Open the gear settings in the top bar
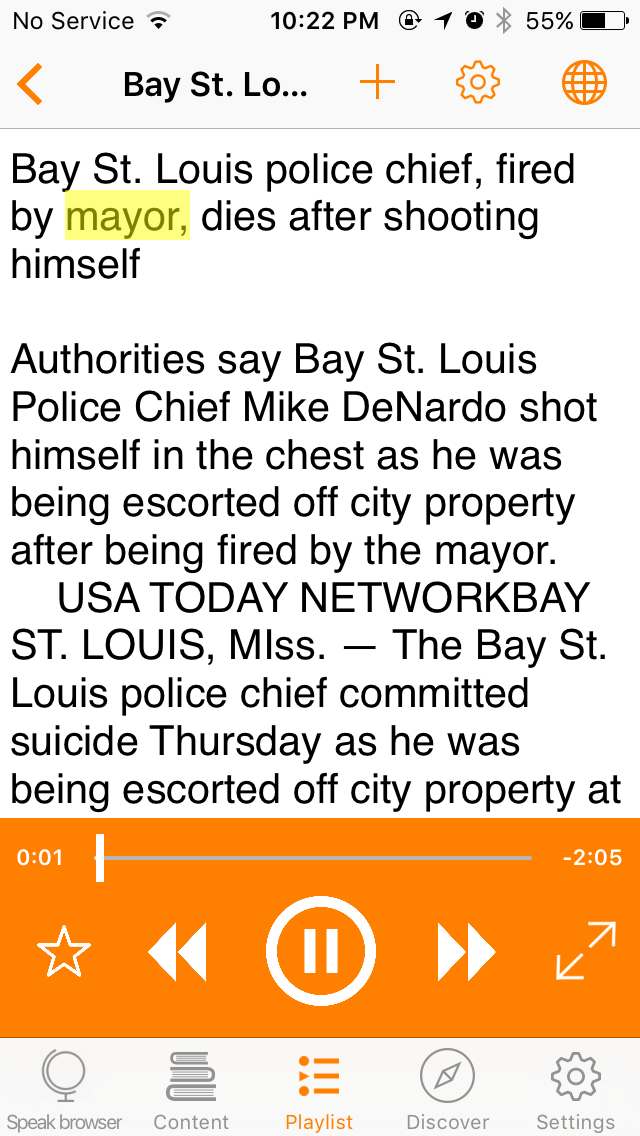 tap(477, 84)
